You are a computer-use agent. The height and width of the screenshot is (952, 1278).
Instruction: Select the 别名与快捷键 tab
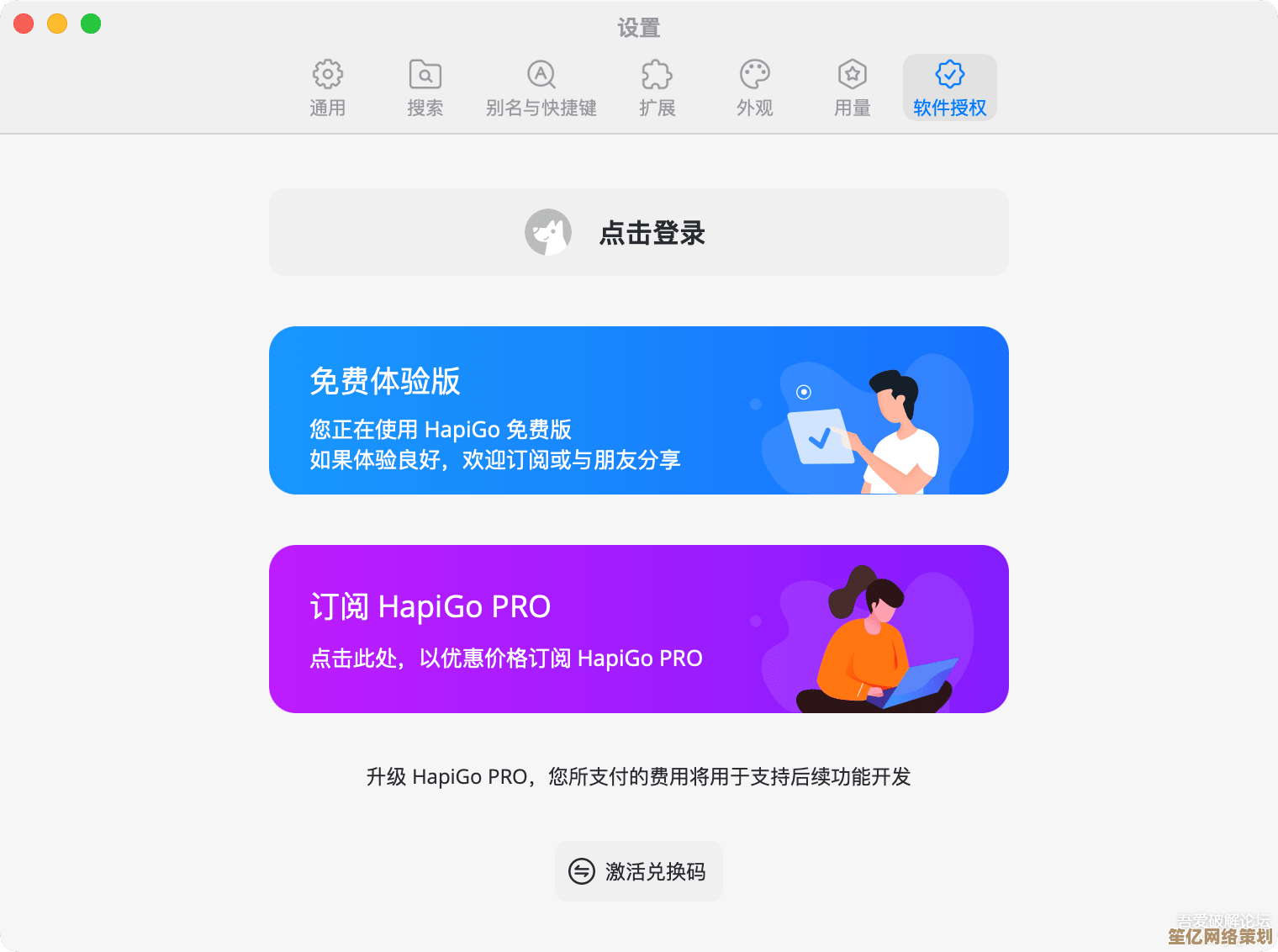[541, 87]
